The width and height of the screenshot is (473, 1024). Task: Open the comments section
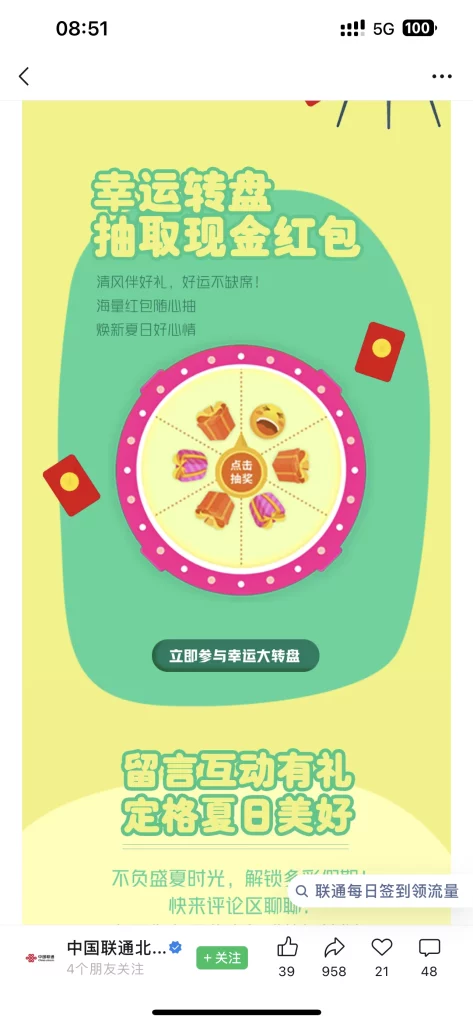(429, 947)
